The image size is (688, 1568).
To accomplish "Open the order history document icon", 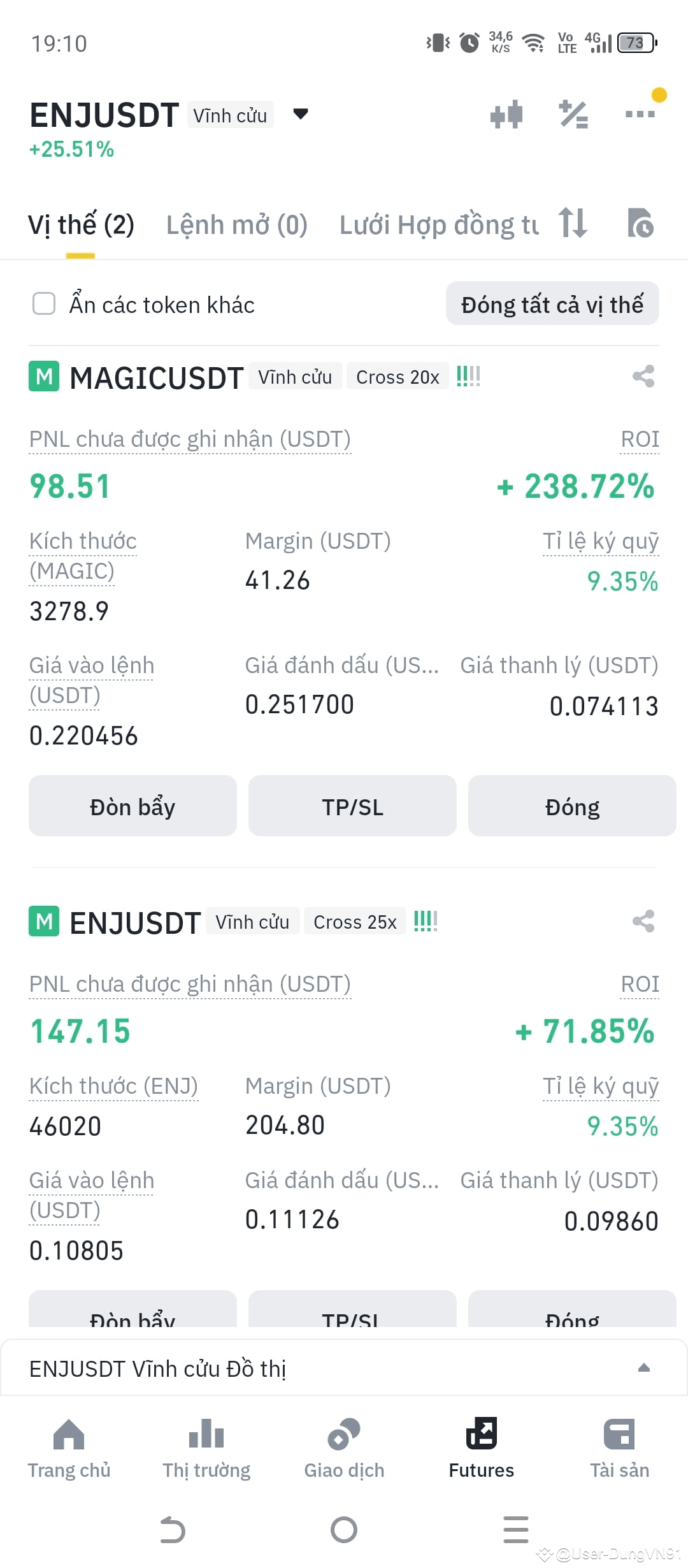I will [640, 223].
